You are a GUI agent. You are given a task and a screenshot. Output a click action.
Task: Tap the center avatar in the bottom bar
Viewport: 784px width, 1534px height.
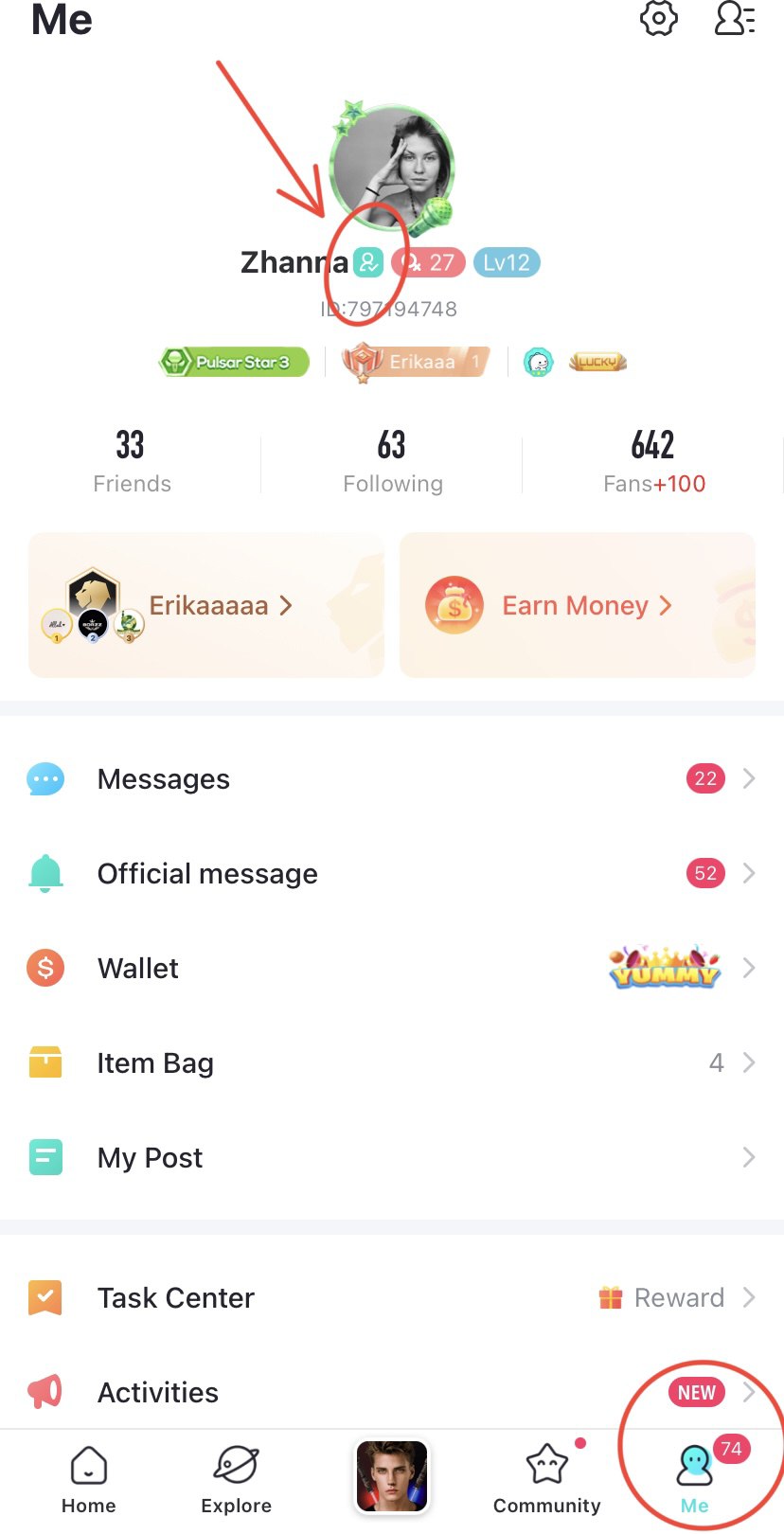pyautogui.click(x=391, y=1476)
